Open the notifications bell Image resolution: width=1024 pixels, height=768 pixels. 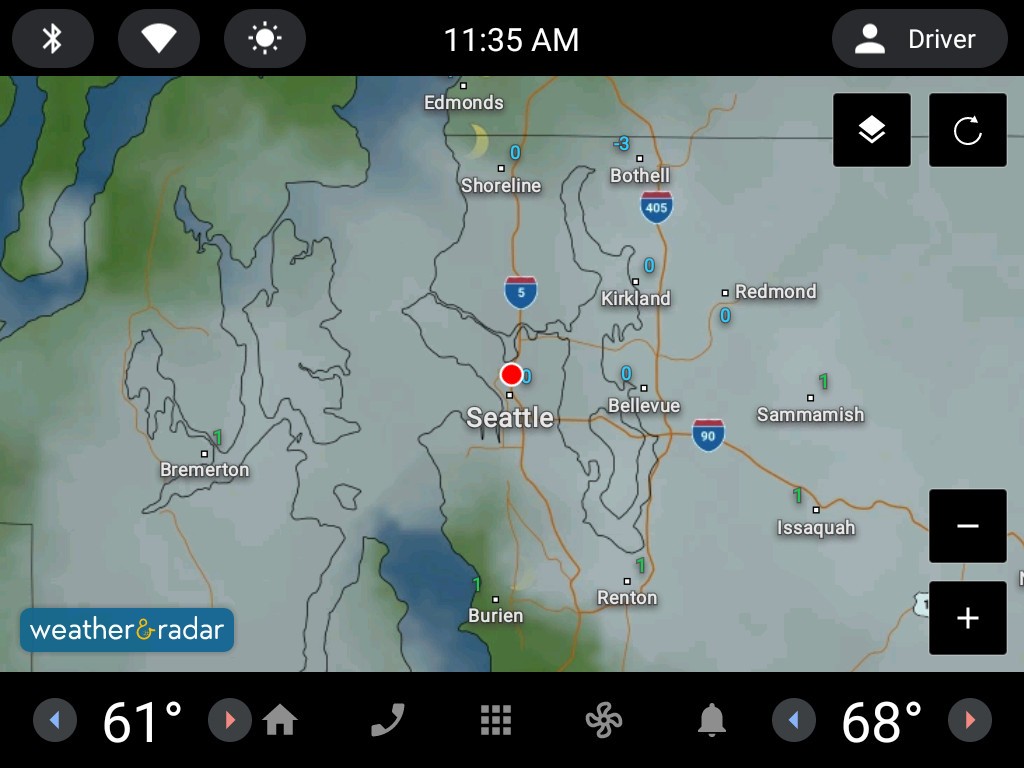(x=712, y=720)
